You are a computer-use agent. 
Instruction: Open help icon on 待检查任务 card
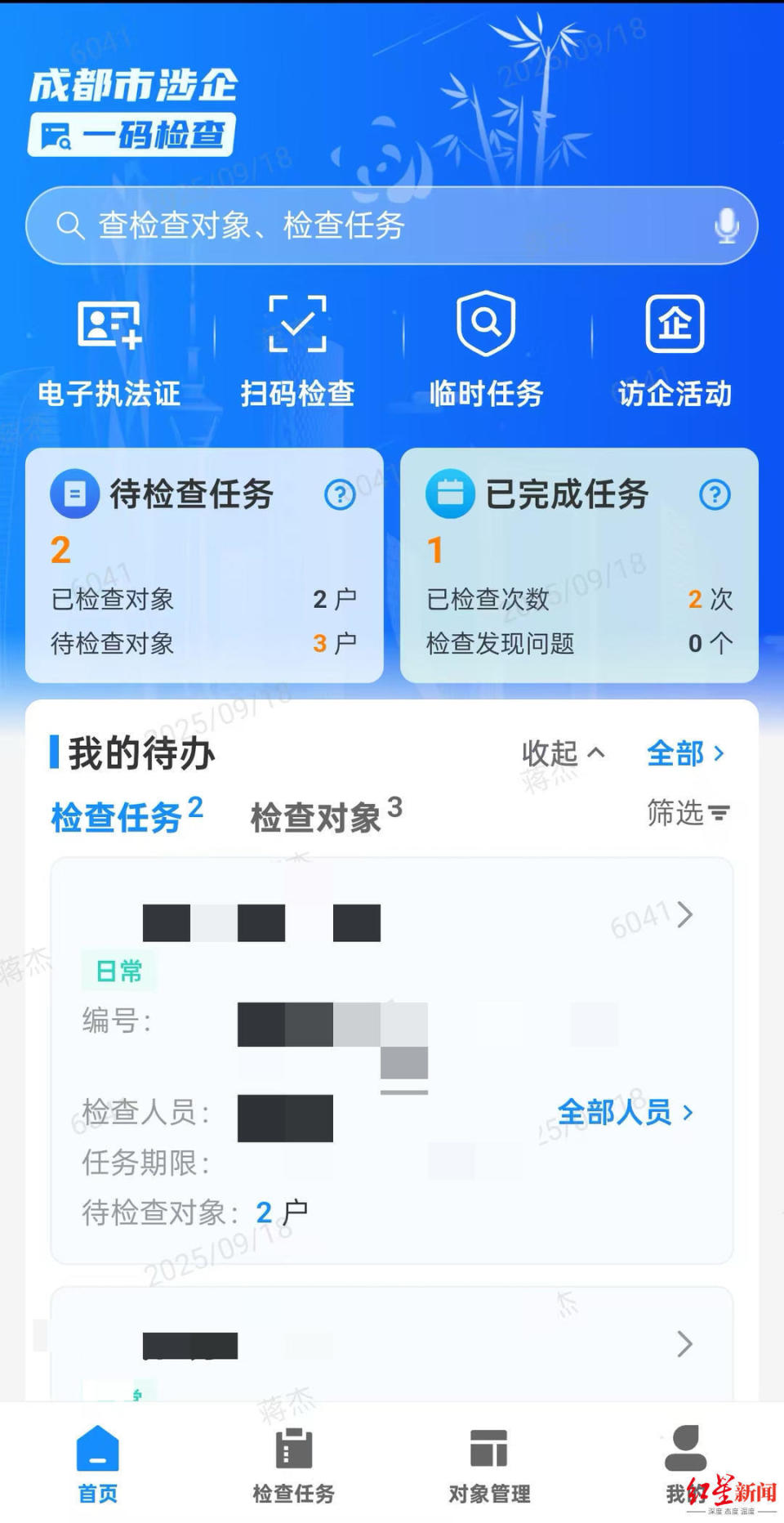341,495
